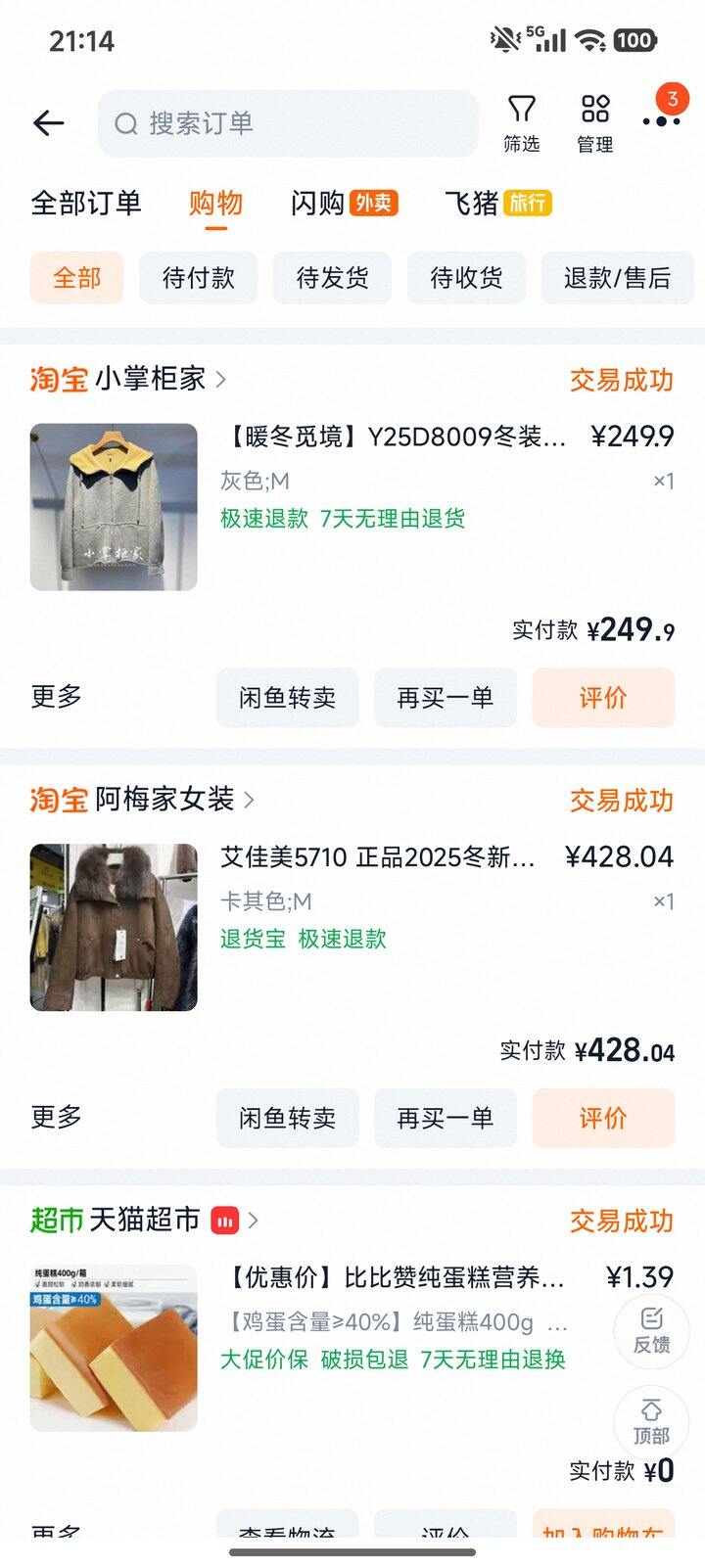Open the 艾佳美5710 jacket order
The height and width of the screenshot is (1568, 705).
click(377, 857)
